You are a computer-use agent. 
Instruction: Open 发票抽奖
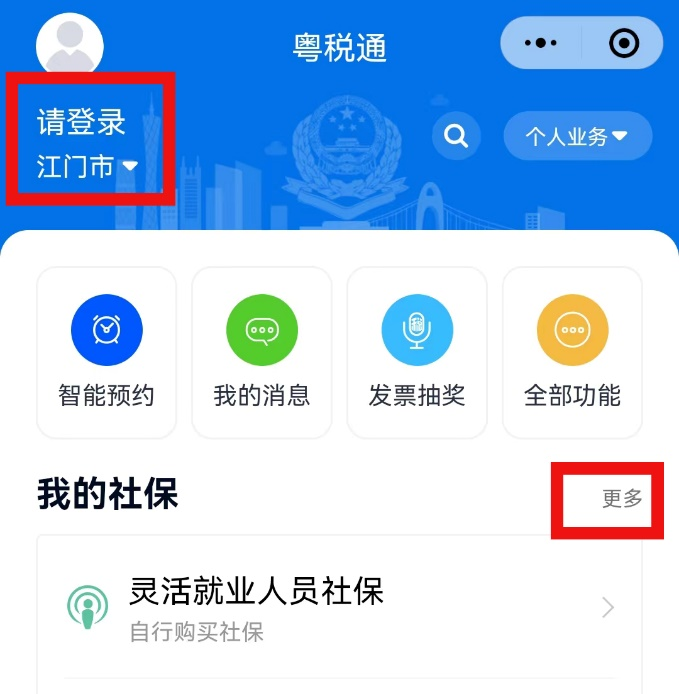(417, 352)
